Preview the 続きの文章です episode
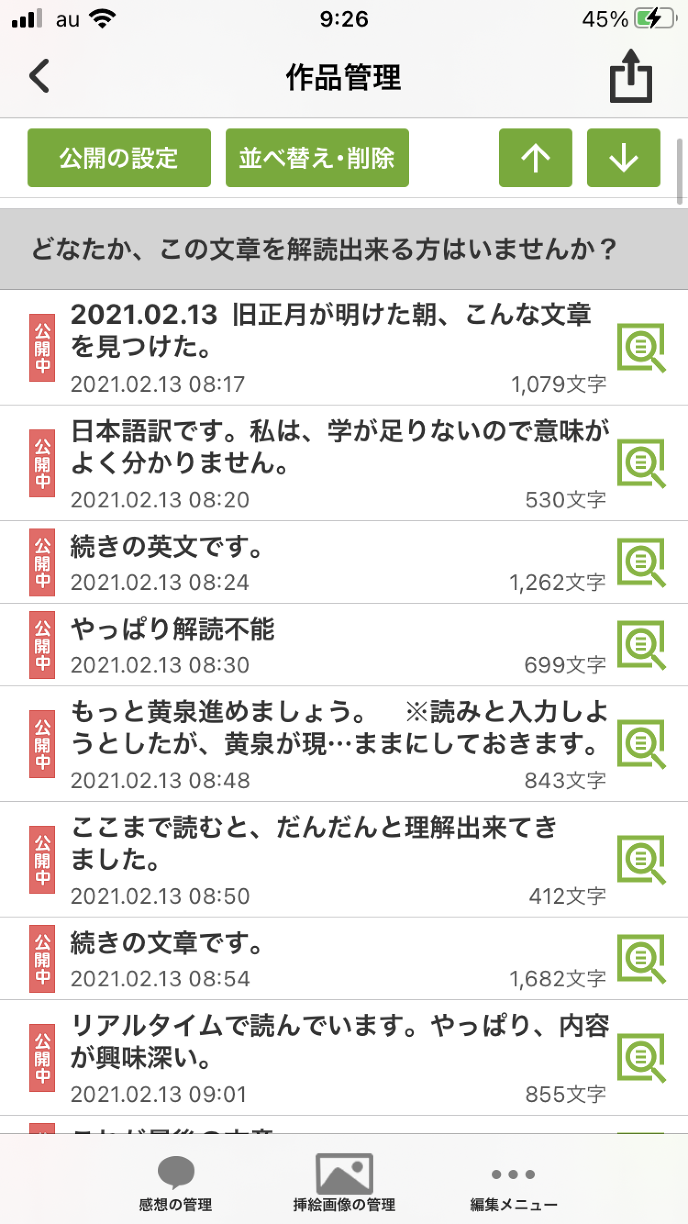Screen dimensions: 688x1224 [x=641, y=958]
